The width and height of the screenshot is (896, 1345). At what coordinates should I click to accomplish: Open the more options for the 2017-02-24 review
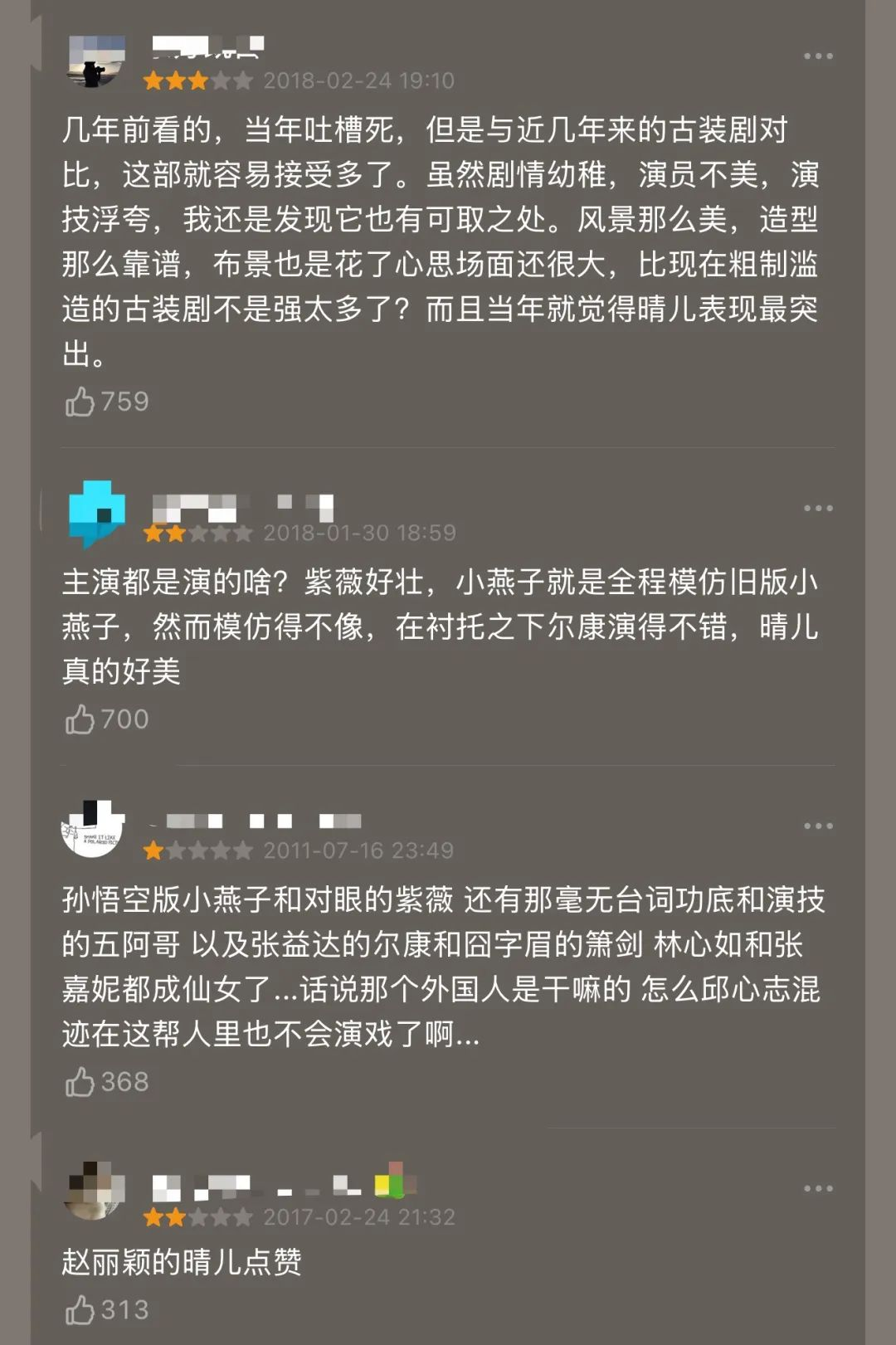tap(817, 1189)
